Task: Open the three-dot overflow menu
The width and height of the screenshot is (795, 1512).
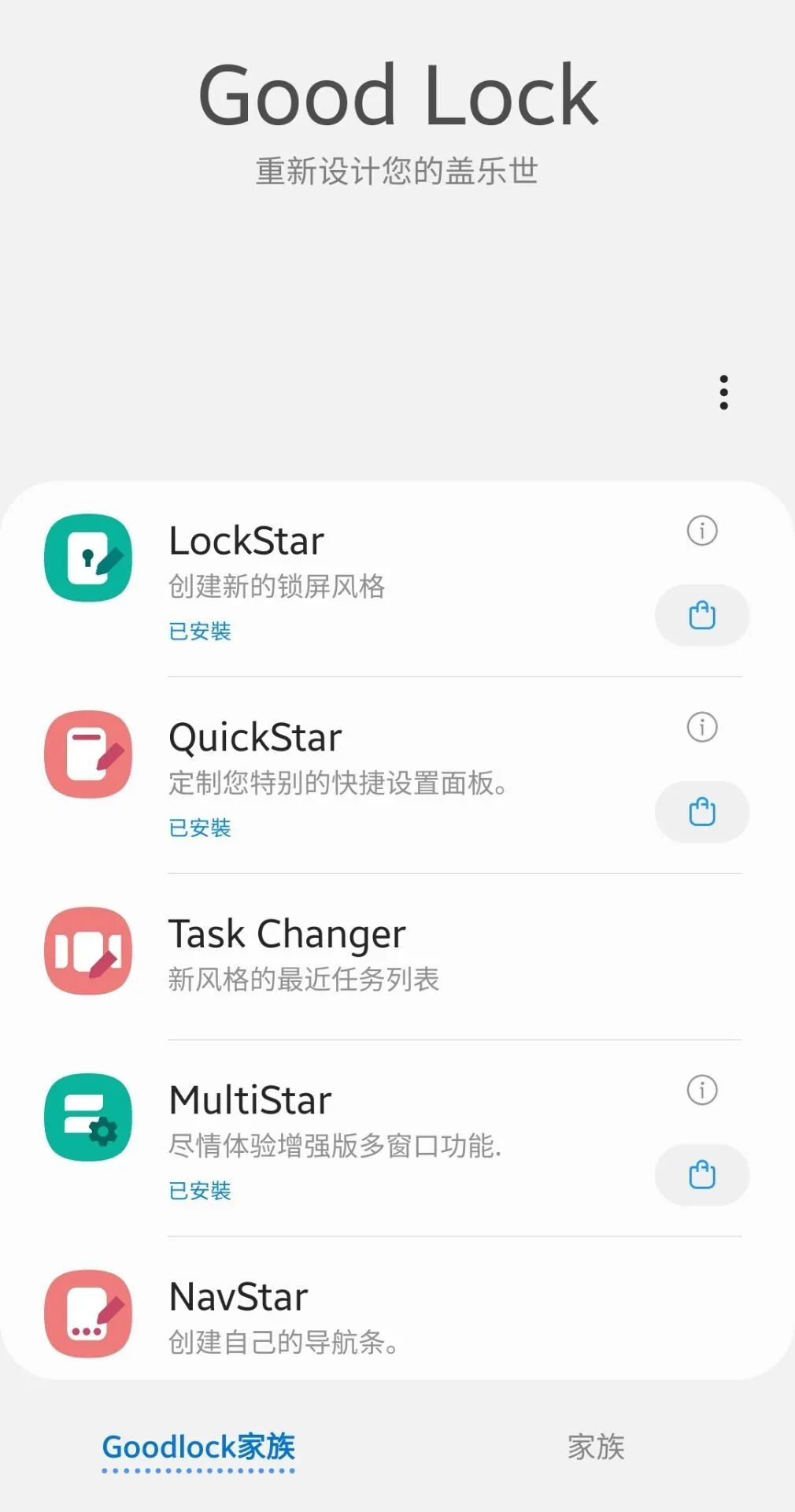Action: point(723,394)
